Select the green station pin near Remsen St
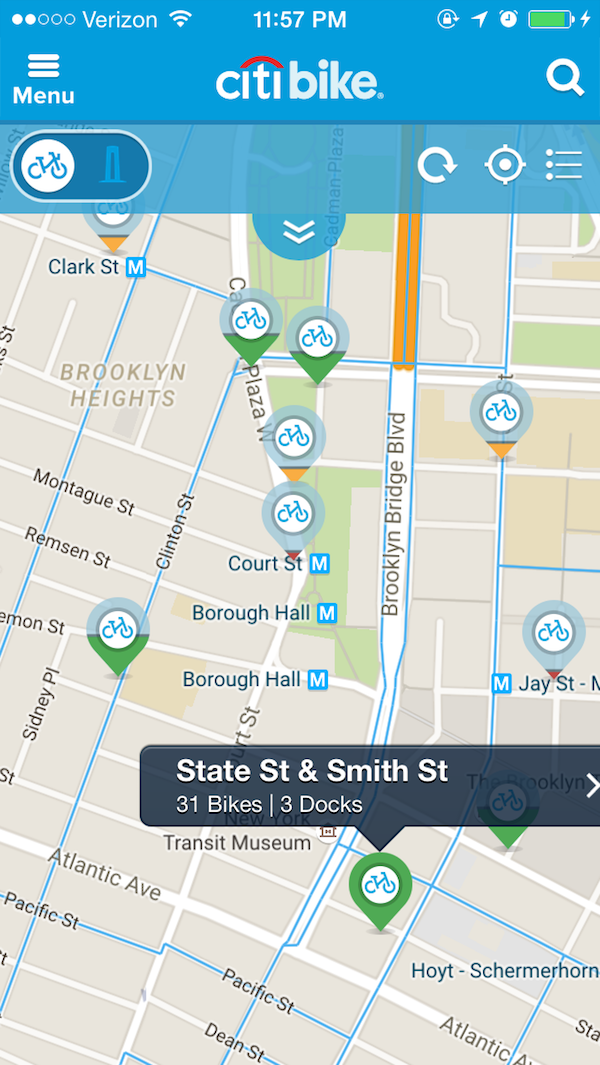Viewport: 600px width, 1065px height. (118, 633)
